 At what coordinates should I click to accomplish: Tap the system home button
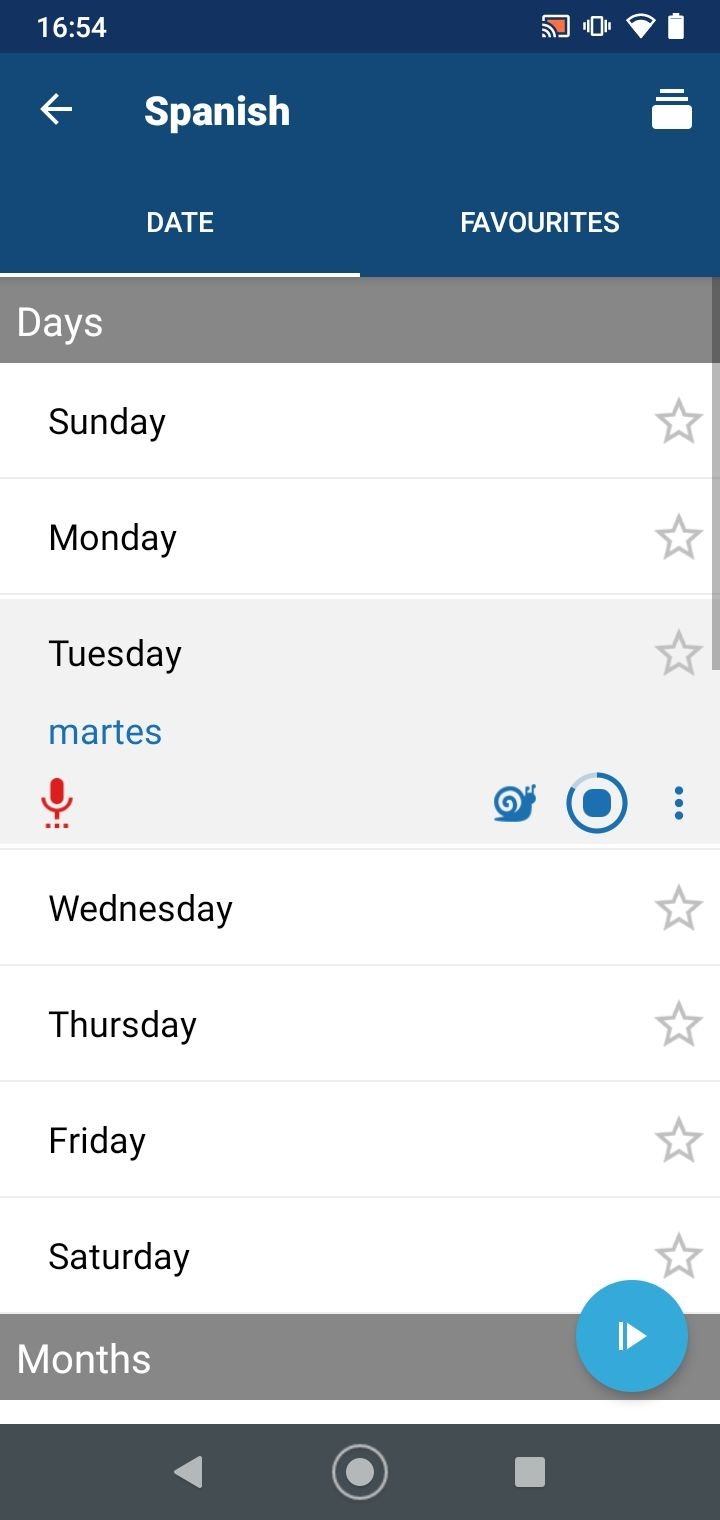coord(360,1472)
